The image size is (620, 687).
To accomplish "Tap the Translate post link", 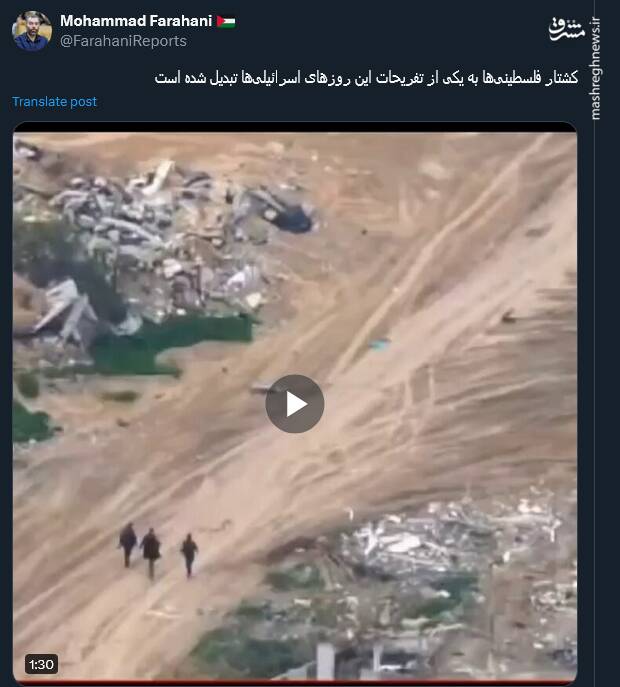I will pos(54,102).
